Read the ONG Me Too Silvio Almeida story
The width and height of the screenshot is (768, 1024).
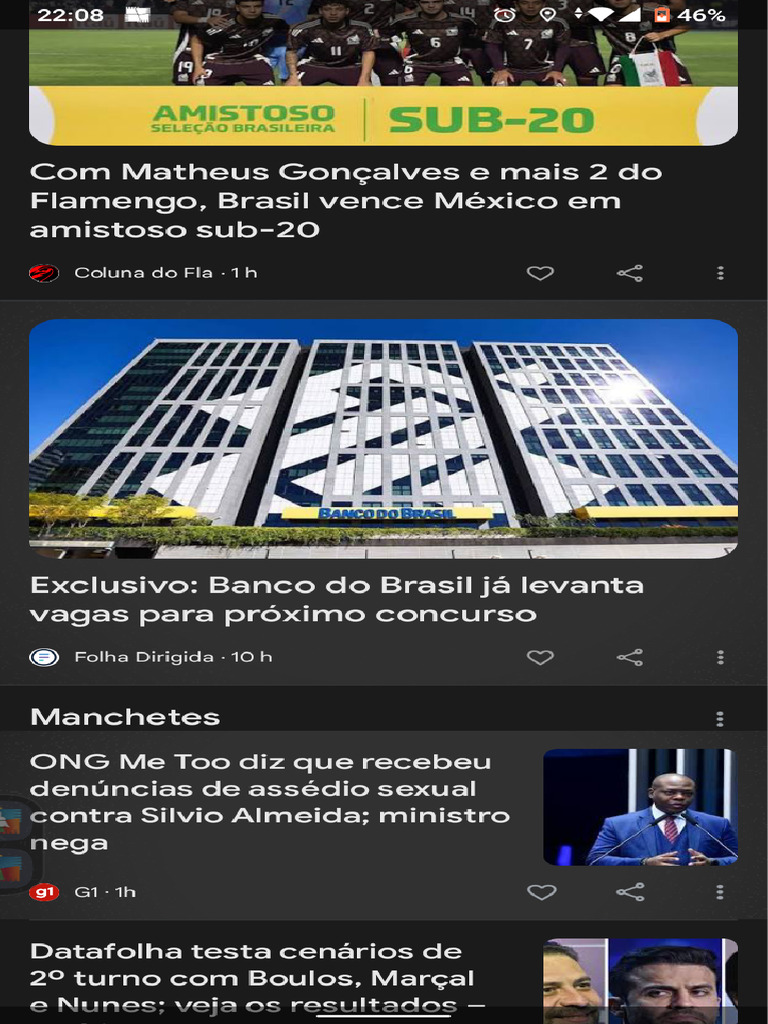pyautogui.click(x=270, y=803)
